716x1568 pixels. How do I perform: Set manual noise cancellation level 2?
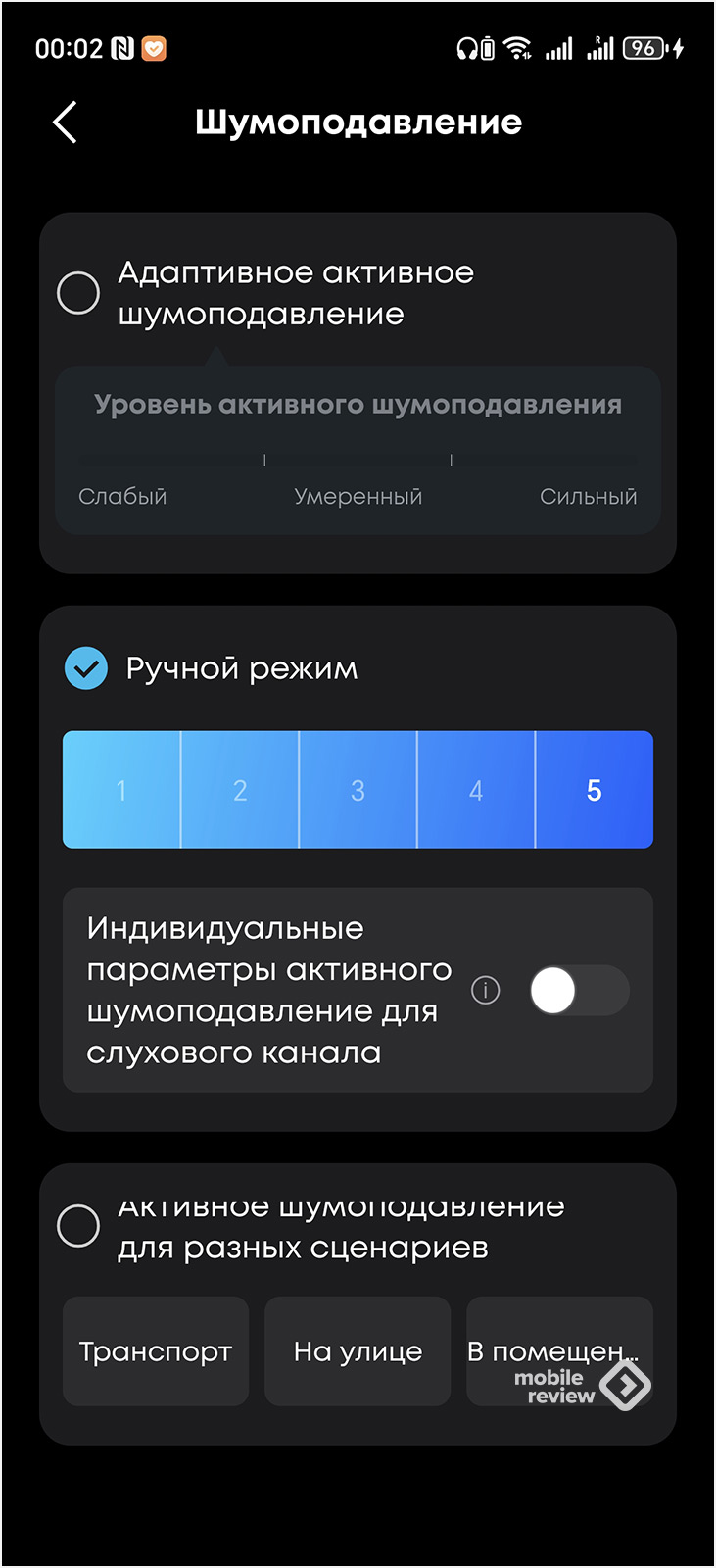tap(240, 790)
